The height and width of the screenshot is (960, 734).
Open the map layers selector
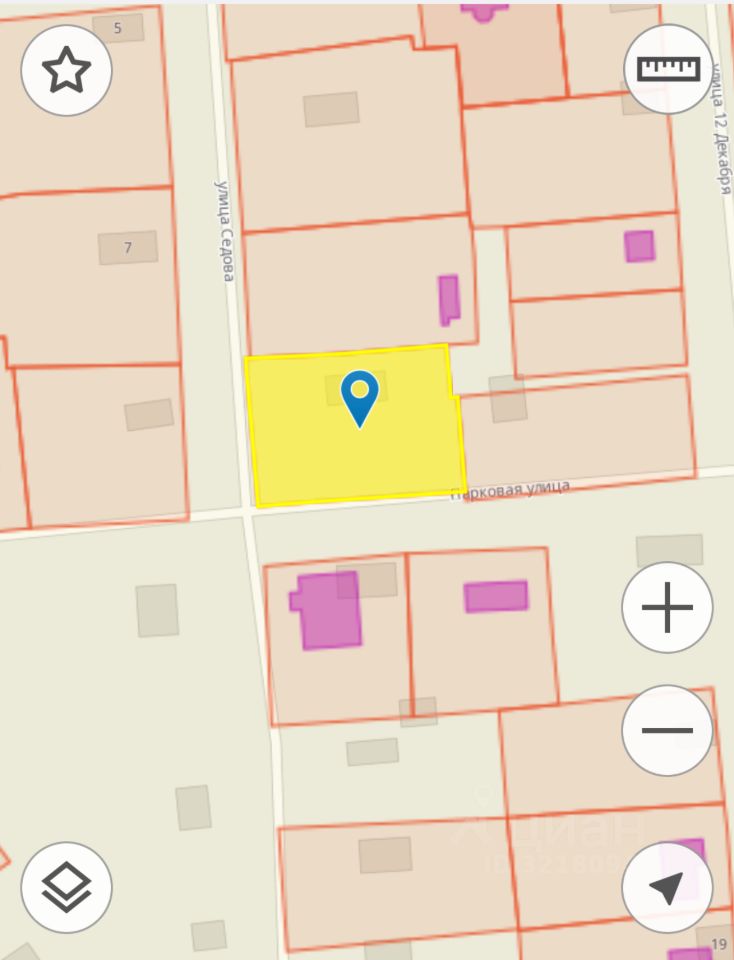point(66,887)
